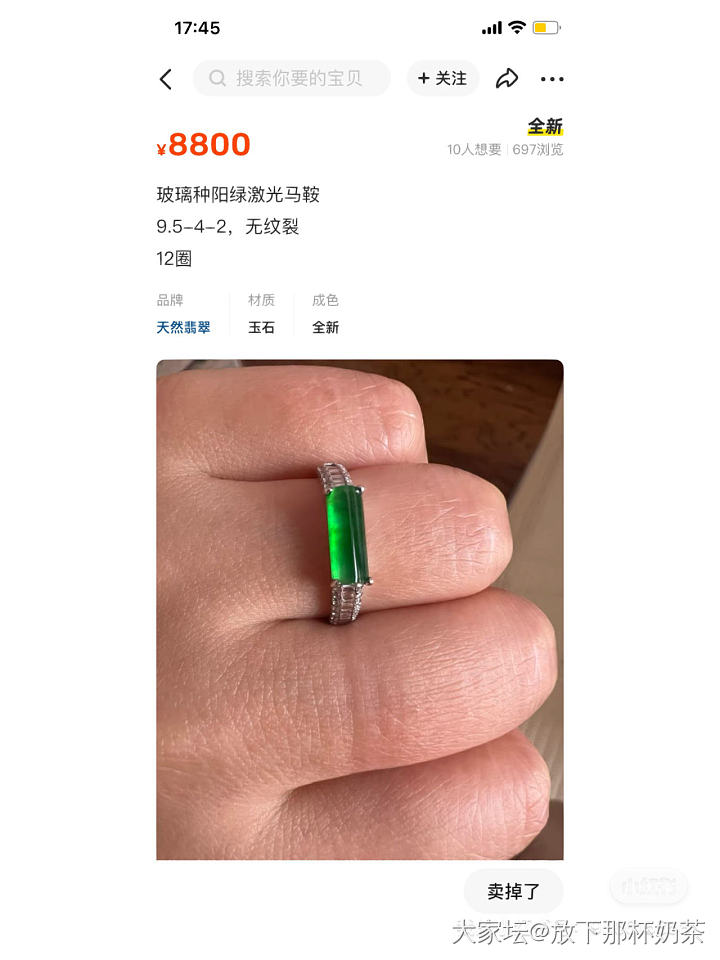Viewport: 720px width, 960px height.
Task: Follow the seller with 关注 button
Action: [x=442, y=78]
